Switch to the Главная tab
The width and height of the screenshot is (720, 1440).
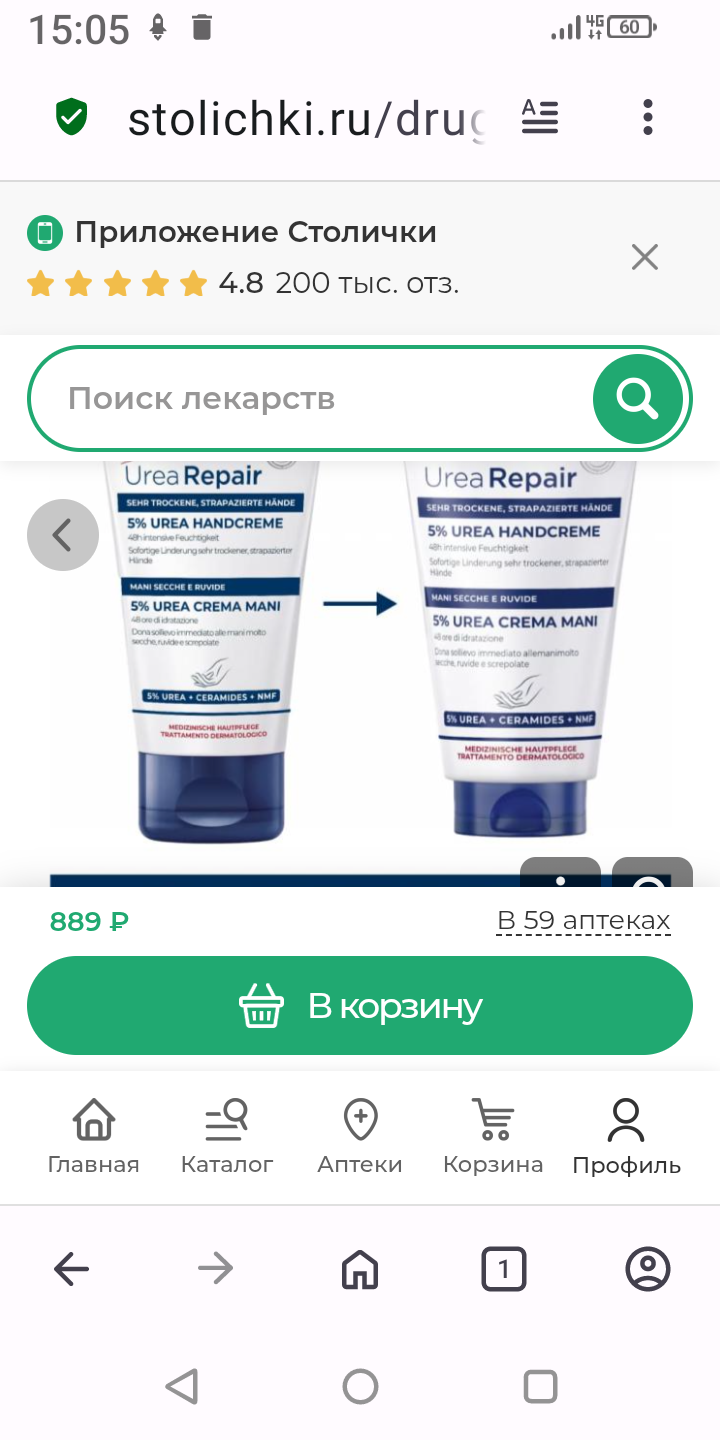coord(94,1137)
